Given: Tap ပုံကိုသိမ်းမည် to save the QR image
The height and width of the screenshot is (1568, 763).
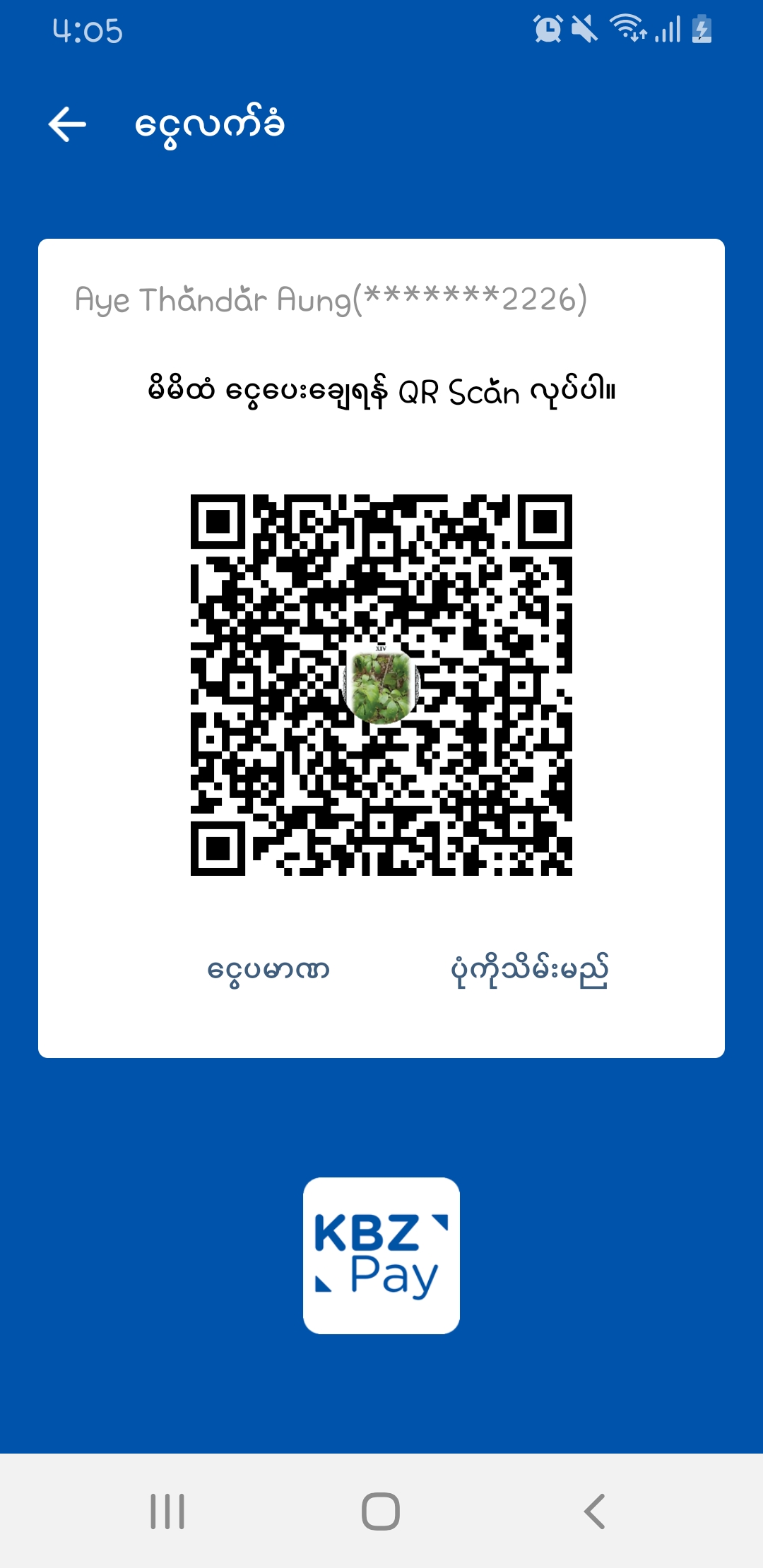Looking at the screenshot, I should click(529, 970).
